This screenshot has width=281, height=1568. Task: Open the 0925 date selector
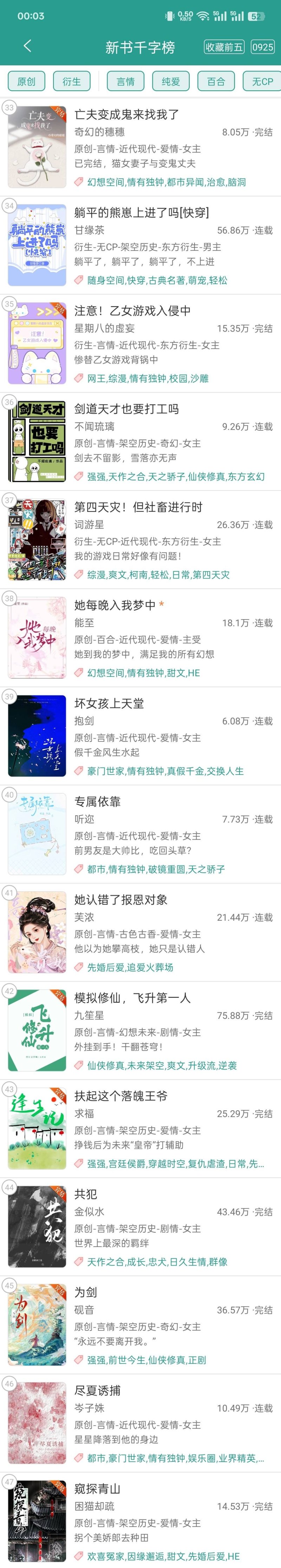tap(262, 47)
